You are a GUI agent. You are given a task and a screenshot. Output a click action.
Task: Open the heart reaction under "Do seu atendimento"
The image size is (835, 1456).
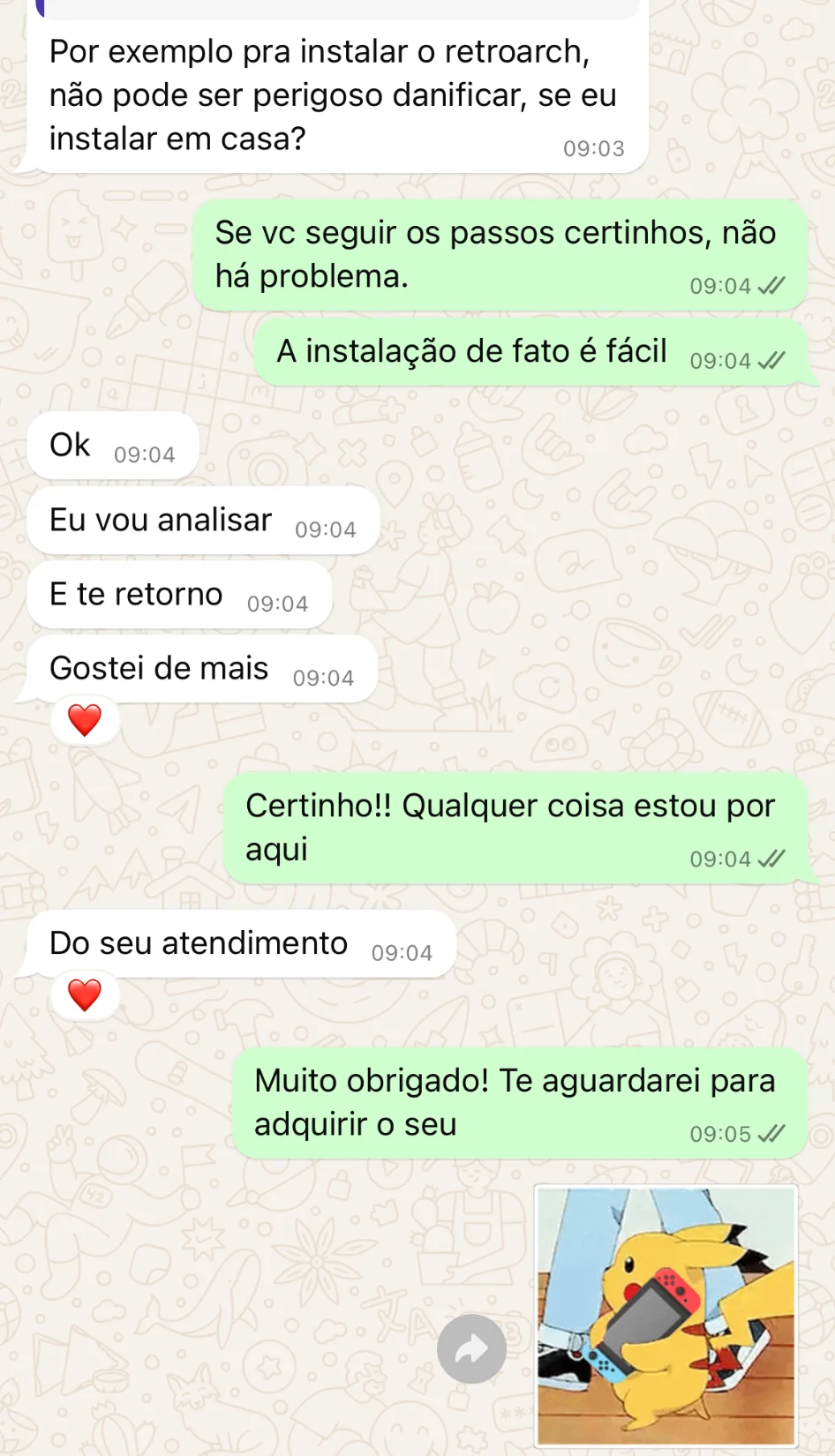coord(85,995)
